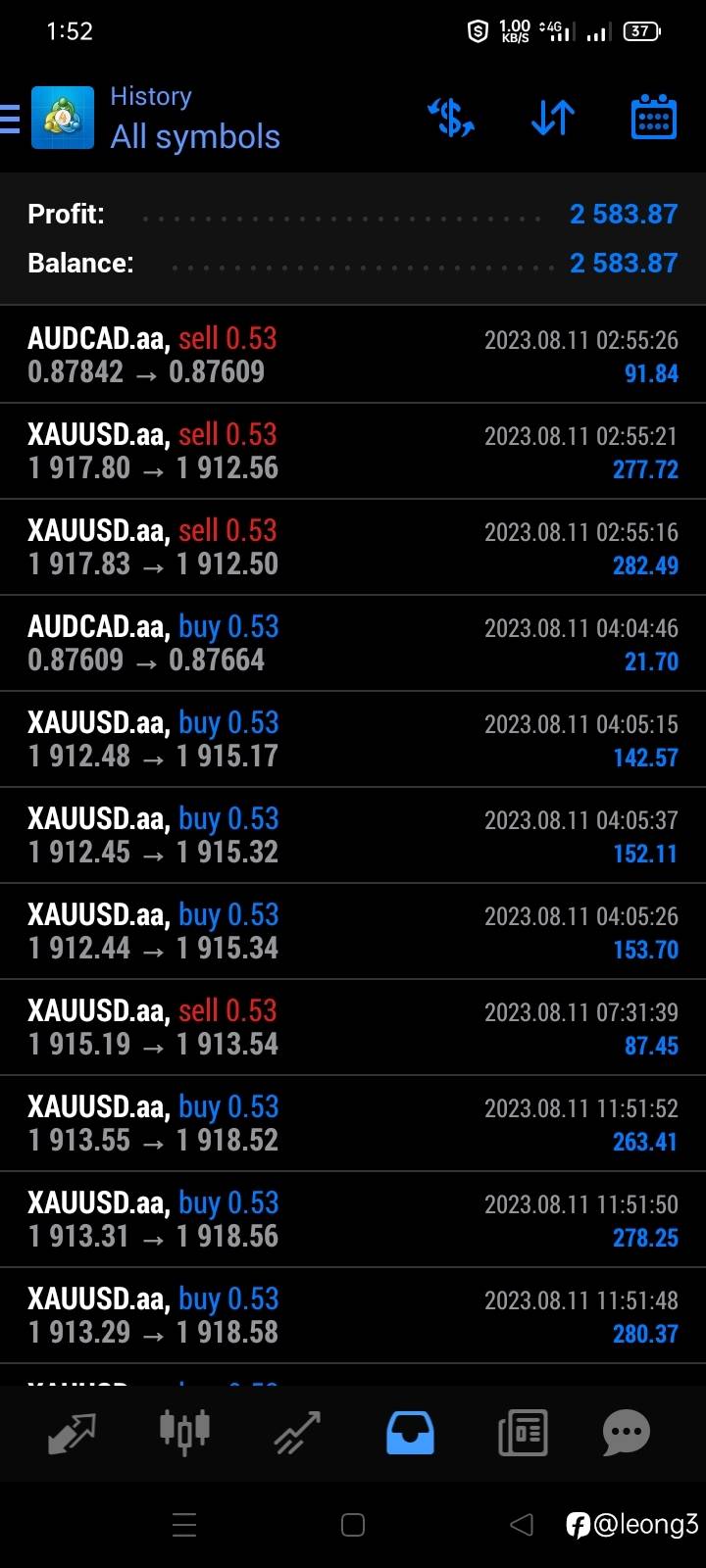
Task: Switch to the Chart candlestick tab
Action: [x=184, y=1431]
